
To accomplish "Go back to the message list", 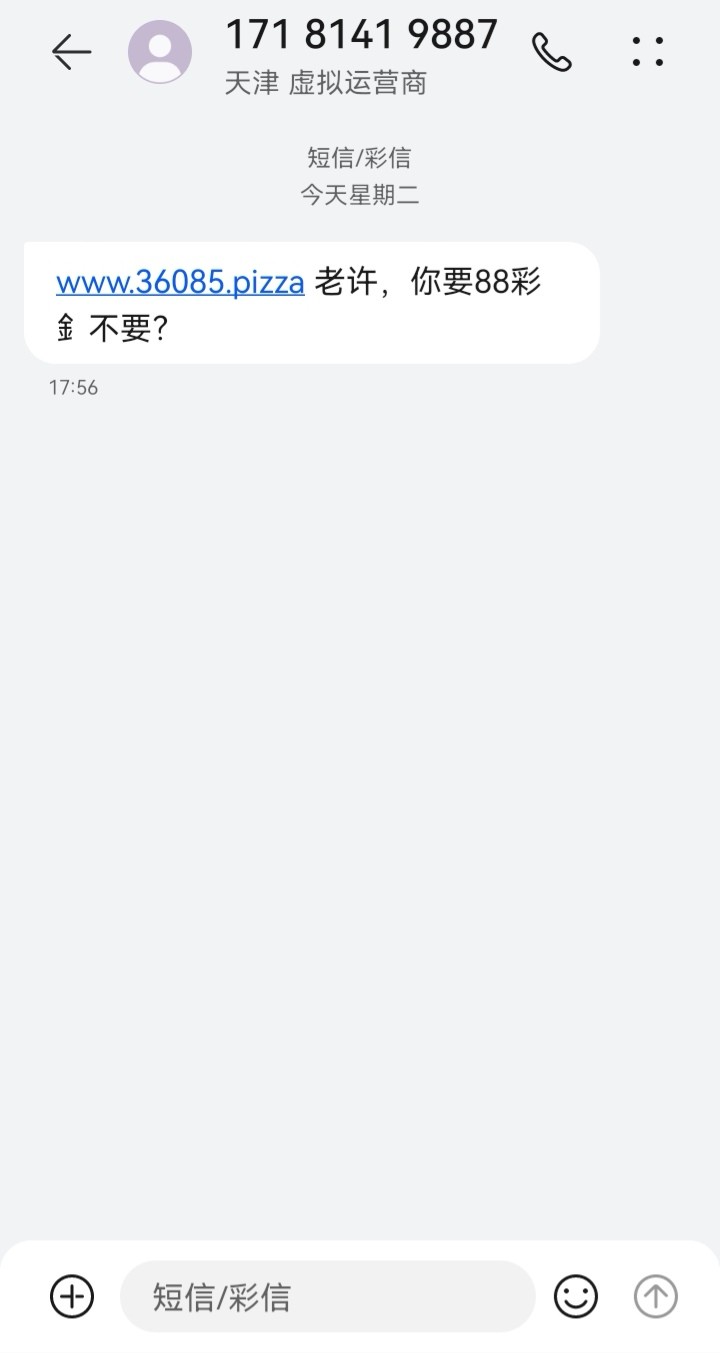I will point(71,52).
